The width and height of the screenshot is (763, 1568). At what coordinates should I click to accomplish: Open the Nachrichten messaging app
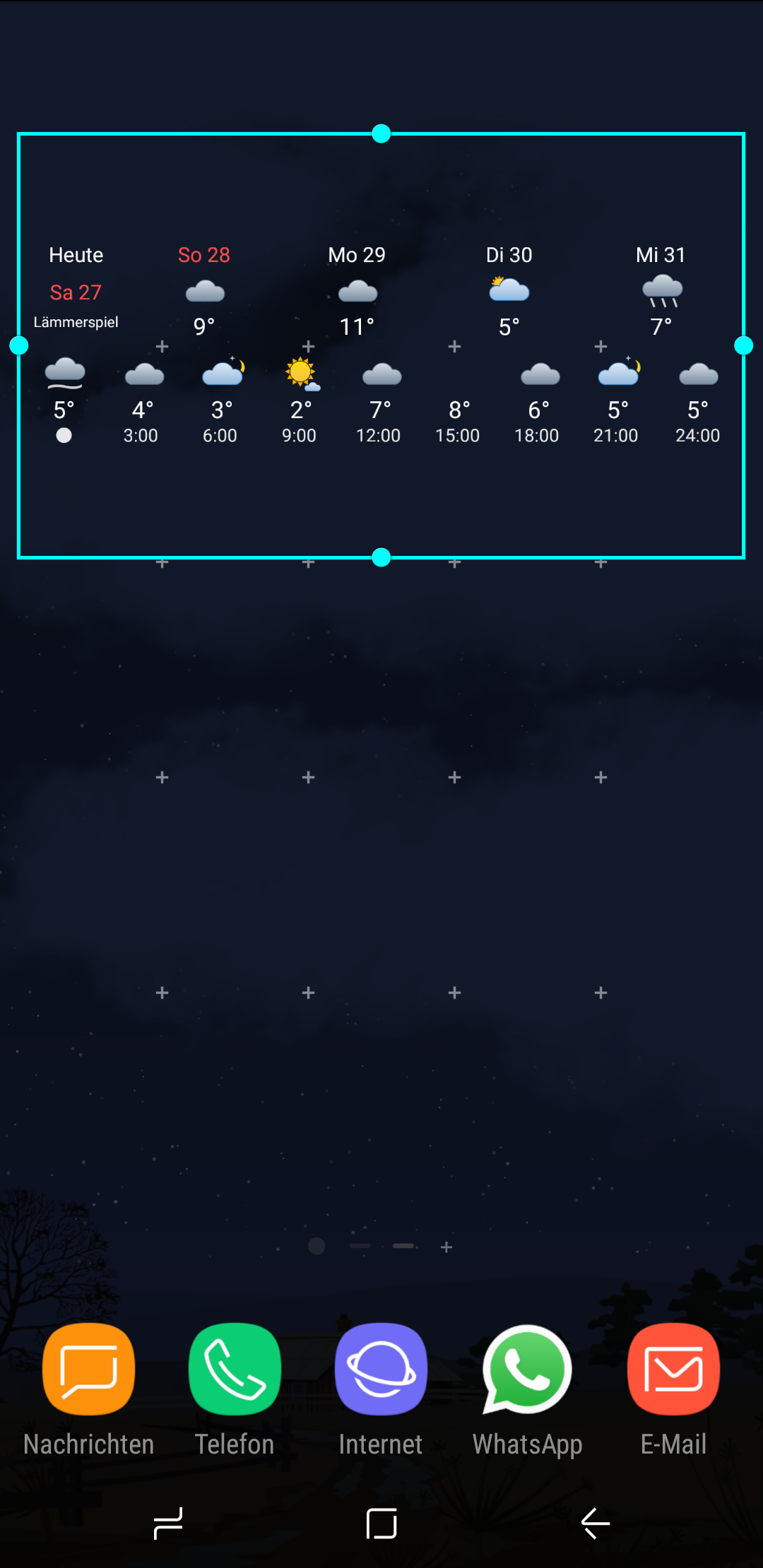click(x=88, y=1370)
